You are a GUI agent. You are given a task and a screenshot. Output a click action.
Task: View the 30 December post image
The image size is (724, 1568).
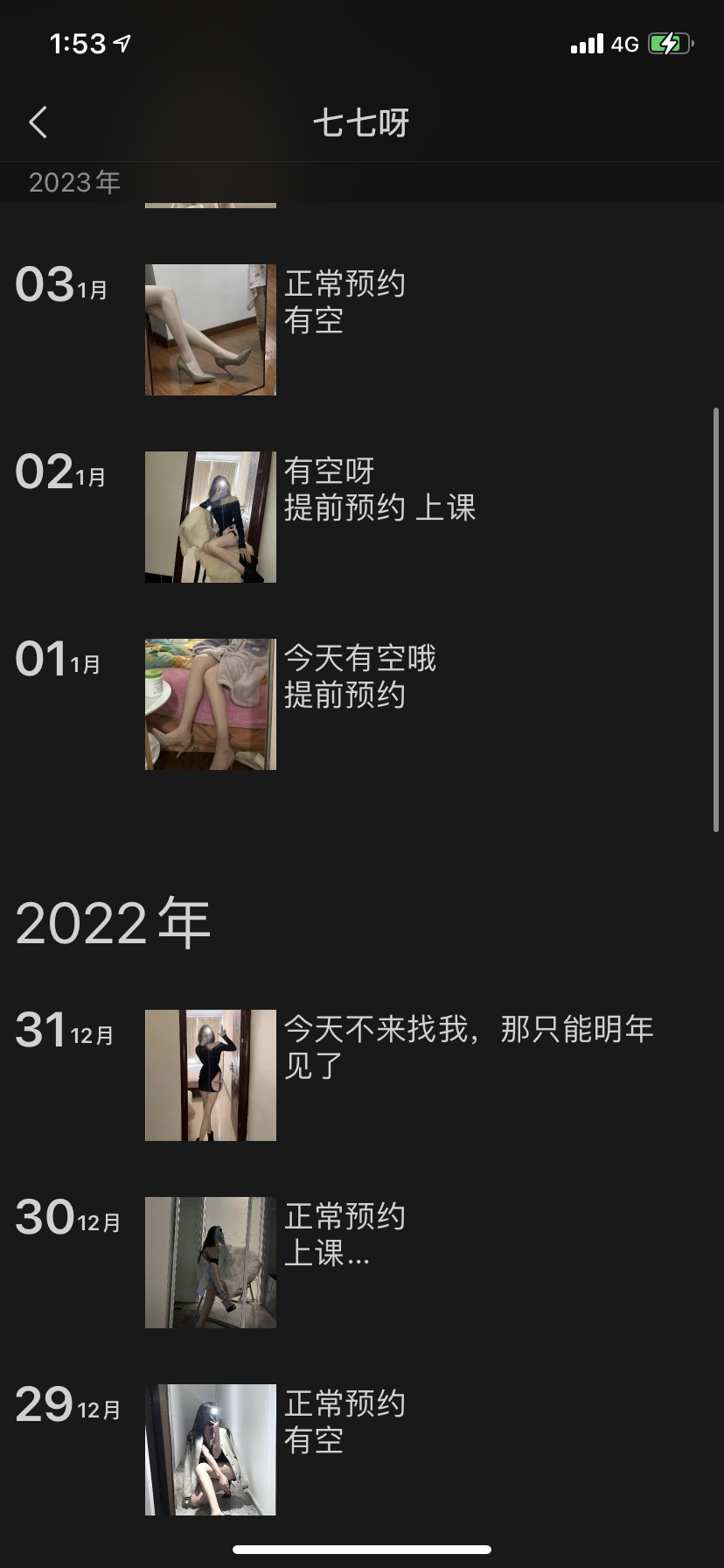coord(210,1263)
